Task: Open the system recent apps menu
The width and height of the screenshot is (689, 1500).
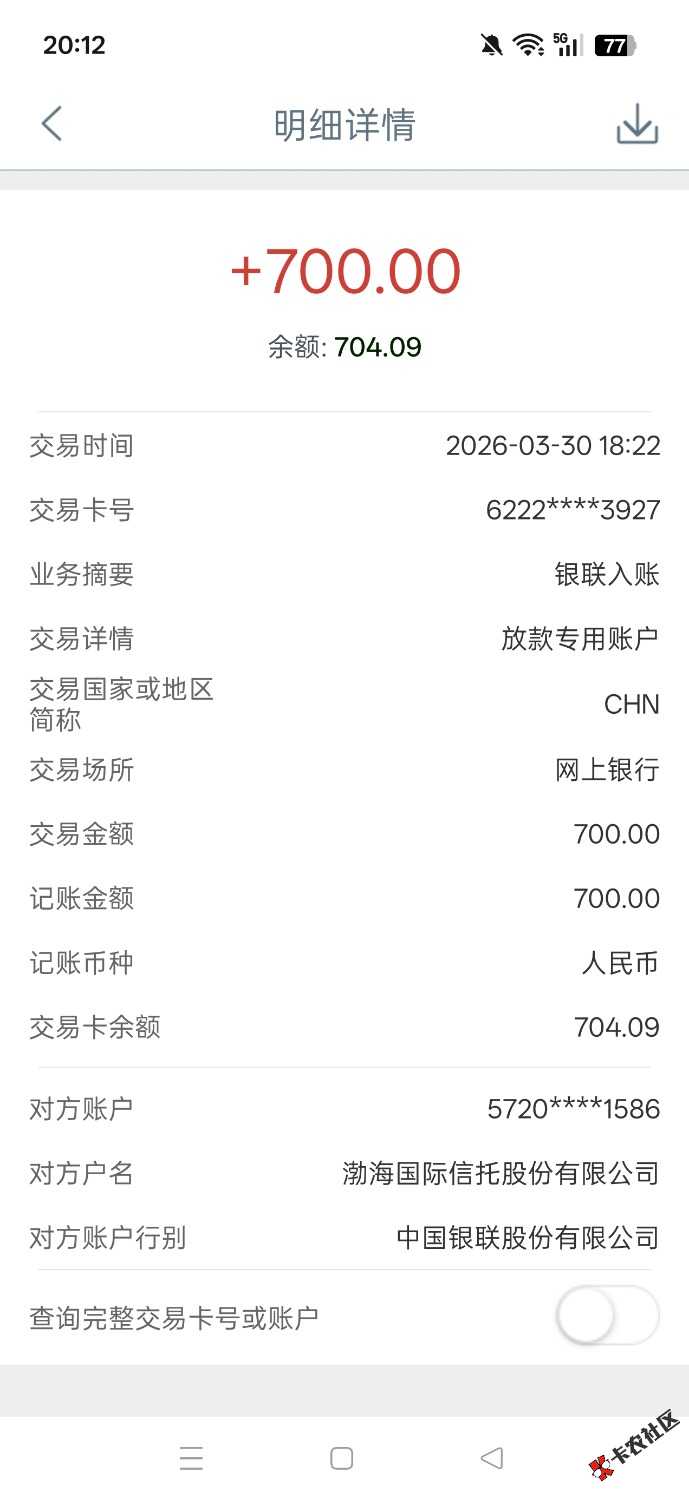Action: 191,1458
